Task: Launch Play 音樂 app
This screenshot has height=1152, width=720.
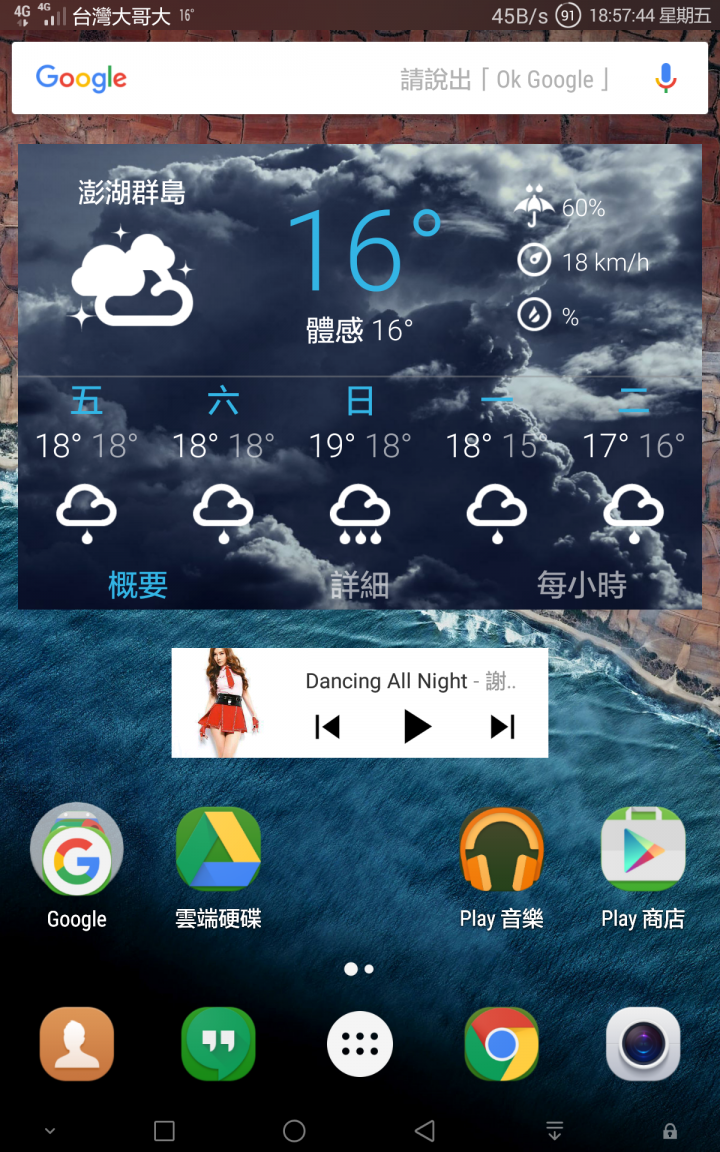Action: click(x=501, y=850)
